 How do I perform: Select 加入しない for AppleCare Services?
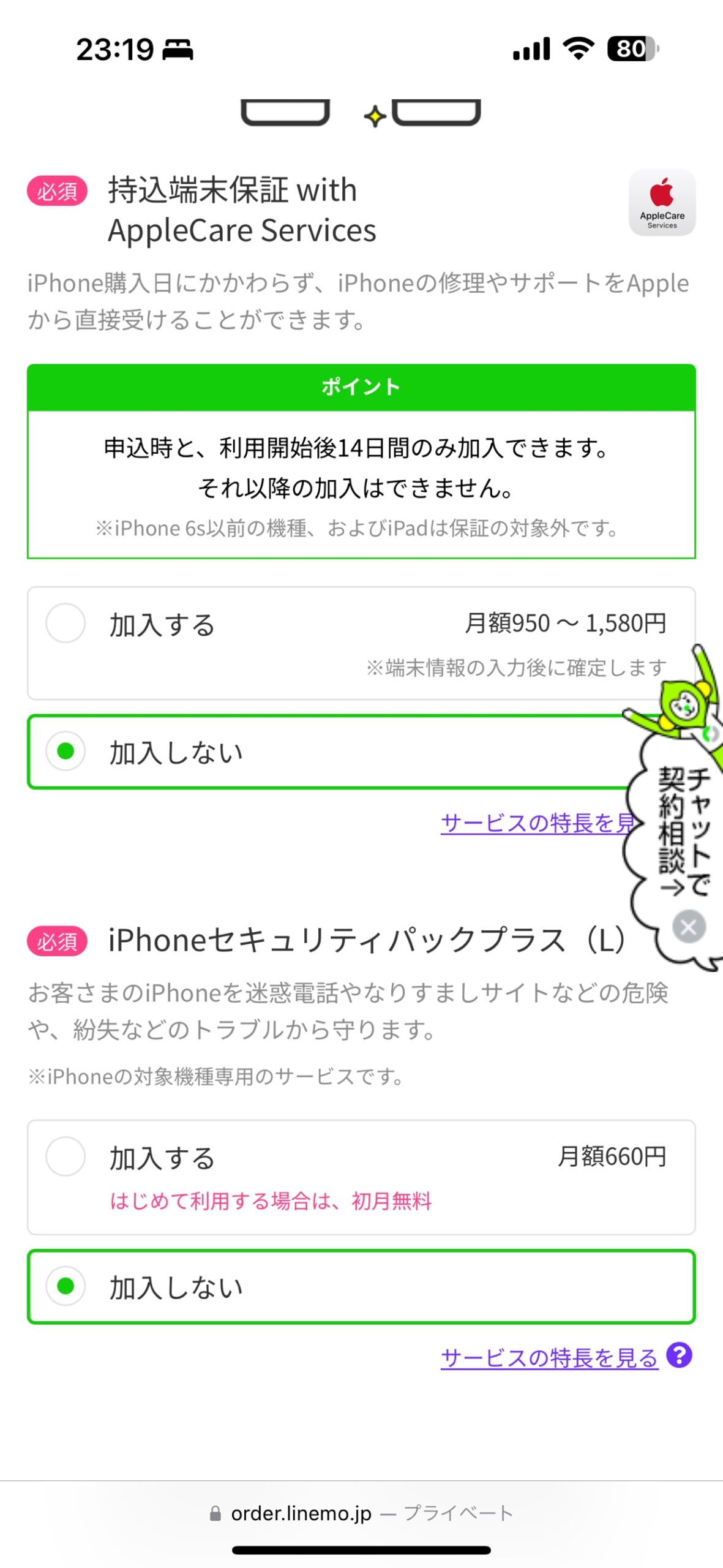tap(66, 751)
